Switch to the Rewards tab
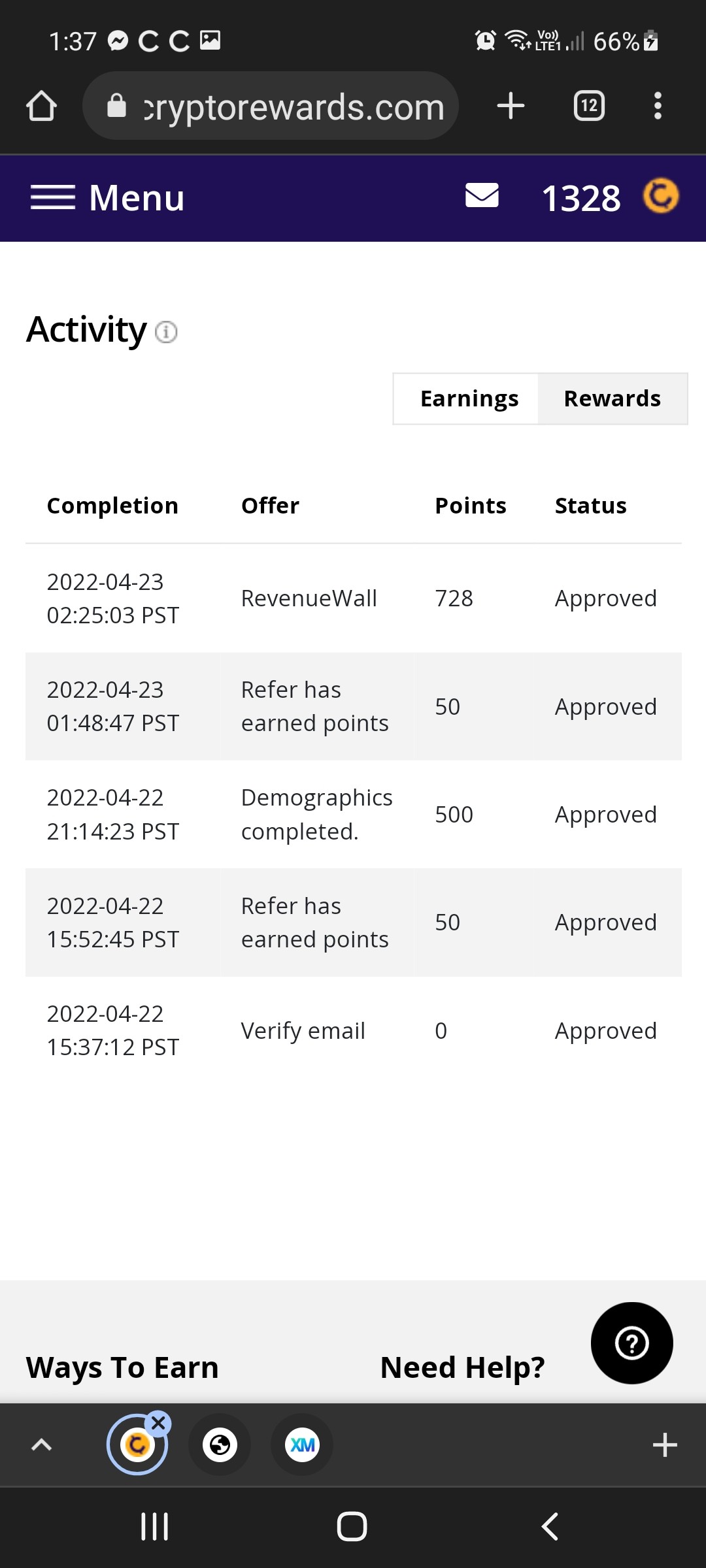This screenshot has height=1568, width=706. (613, 399)
